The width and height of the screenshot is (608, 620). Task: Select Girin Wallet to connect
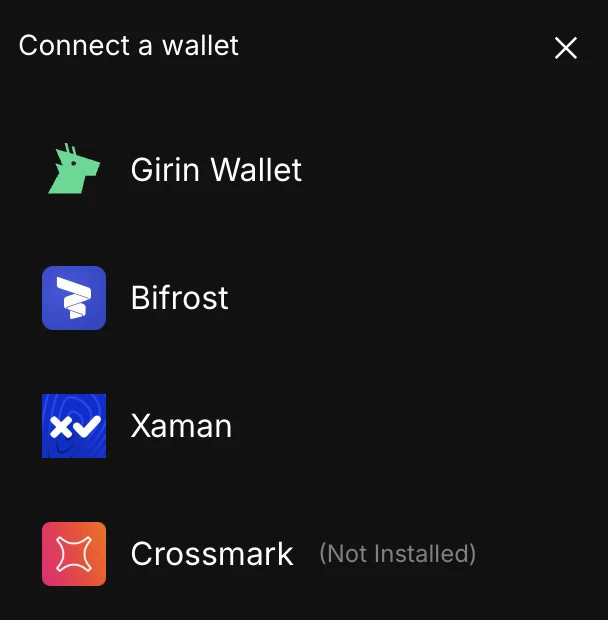click(x=215, y=170)
